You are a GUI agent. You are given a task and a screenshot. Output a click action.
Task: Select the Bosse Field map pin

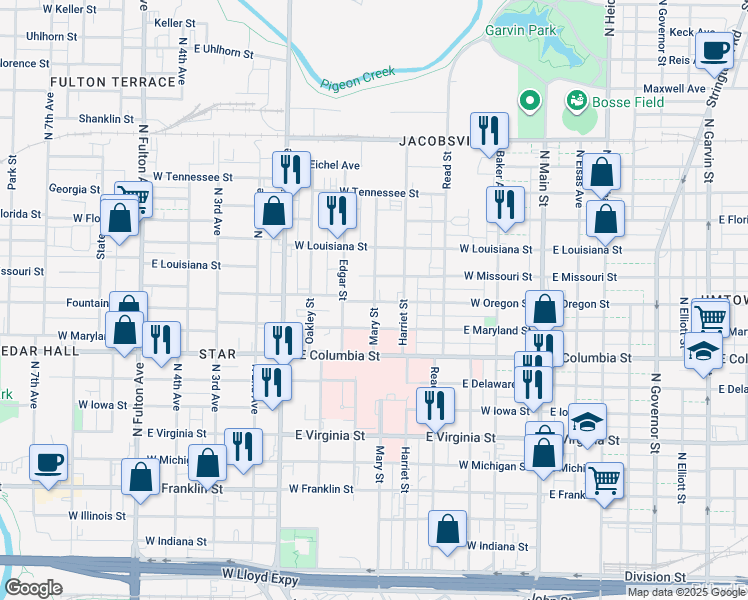tap(576, 102)
